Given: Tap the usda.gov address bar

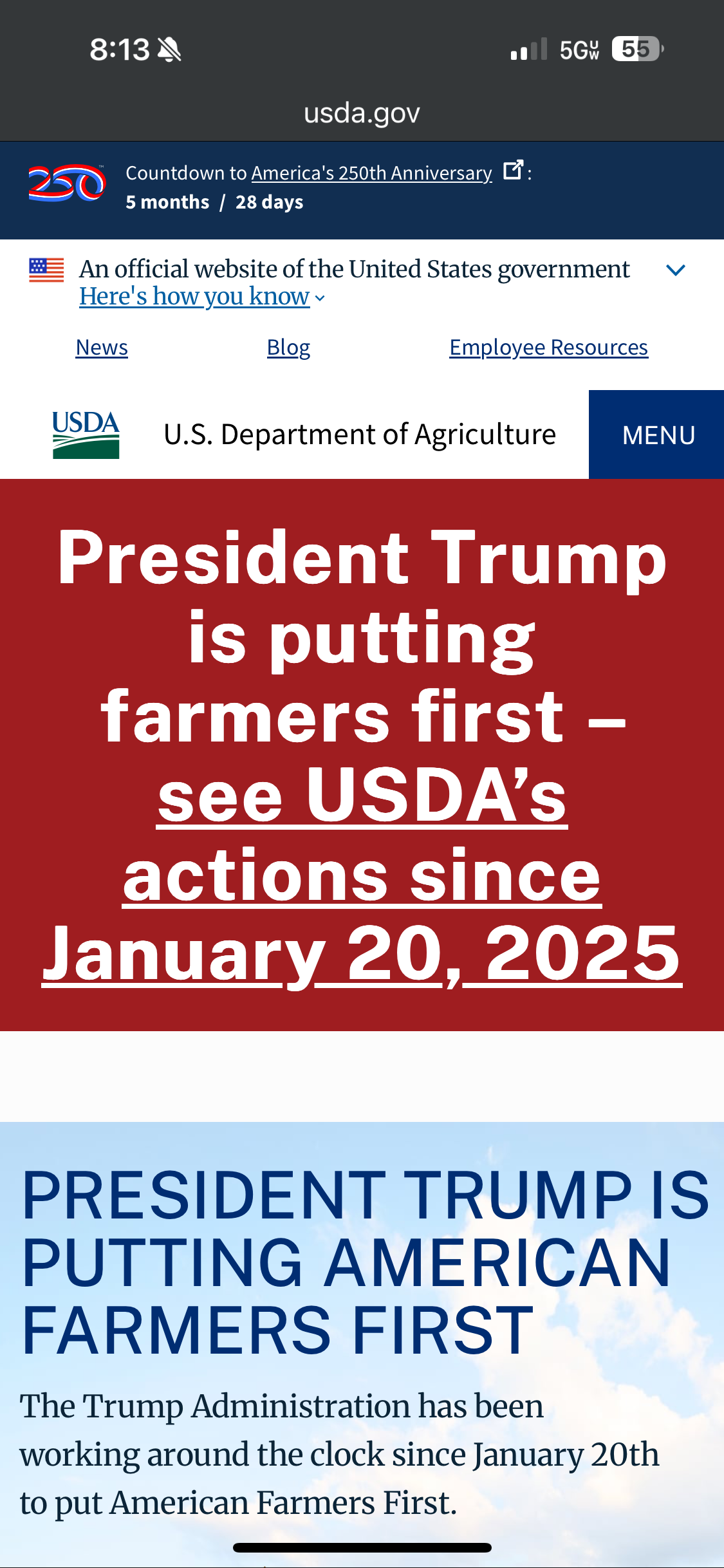Looking at the screenshot, I should pos(362,113).
